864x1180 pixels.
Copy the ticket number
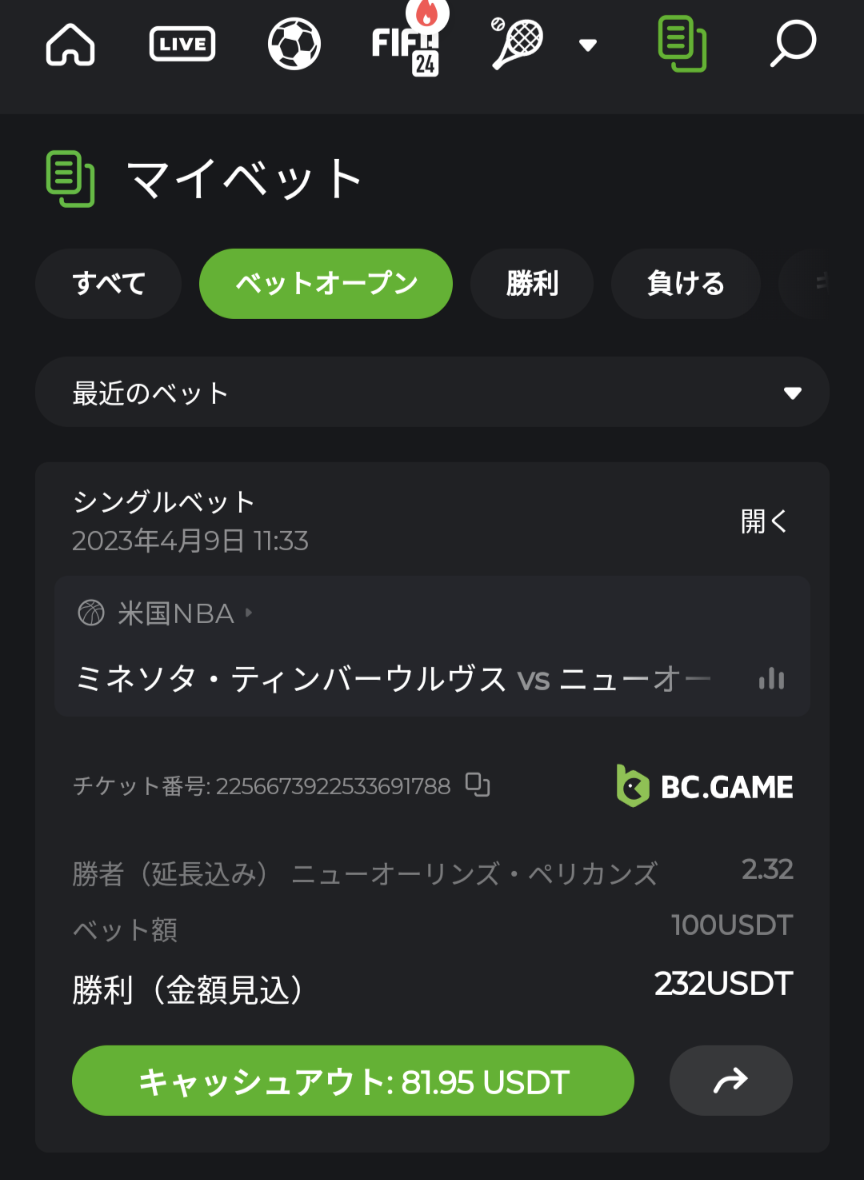(x=478, y=786)
